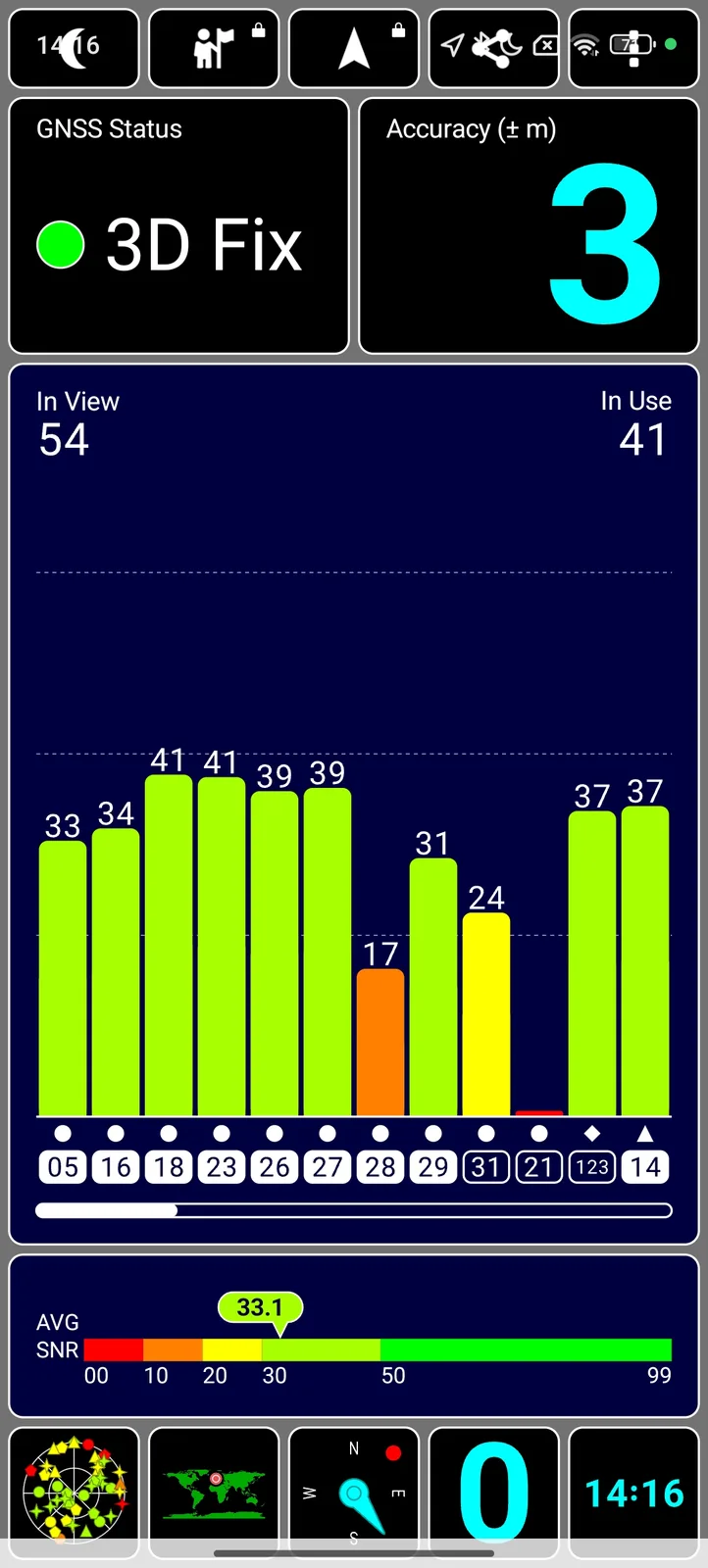Open the world map tile
Viewport: 708px width, 1568px height.
[214, 1493]
